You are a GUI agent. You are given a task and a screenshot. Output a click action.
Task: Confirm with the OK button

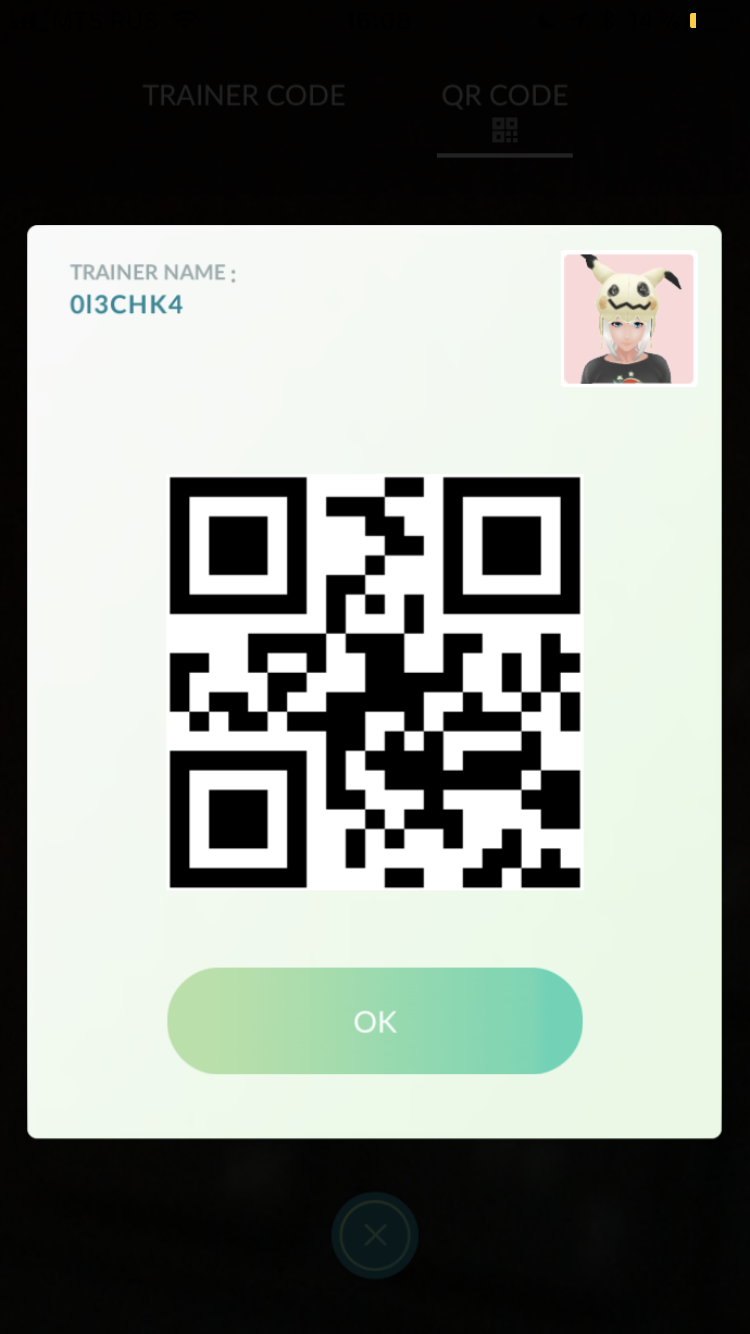374,1021
